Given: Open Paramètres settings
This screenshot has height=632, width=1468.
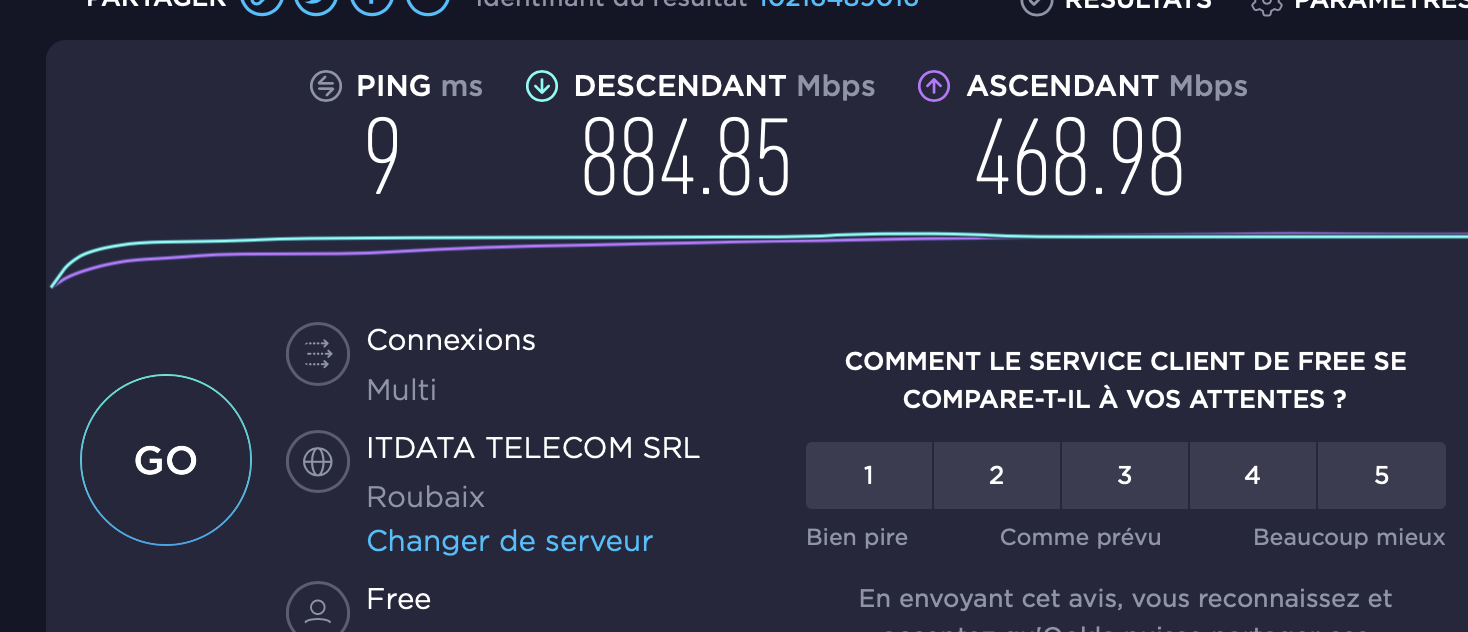Looking at the screenshot, I should [1360, 4].
